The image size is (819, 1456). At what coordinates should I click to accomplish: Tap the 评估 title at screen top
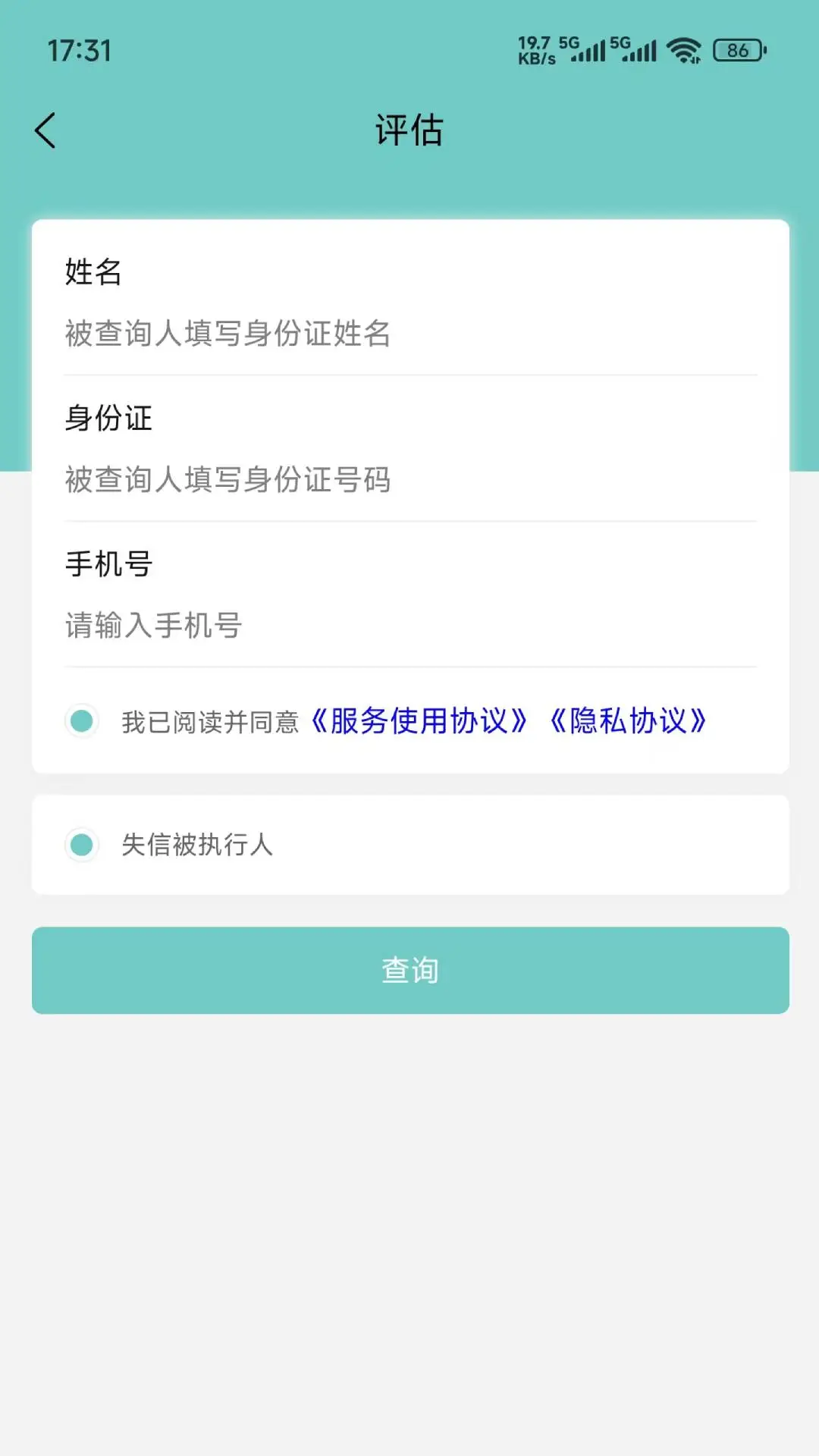click(409, 130)
